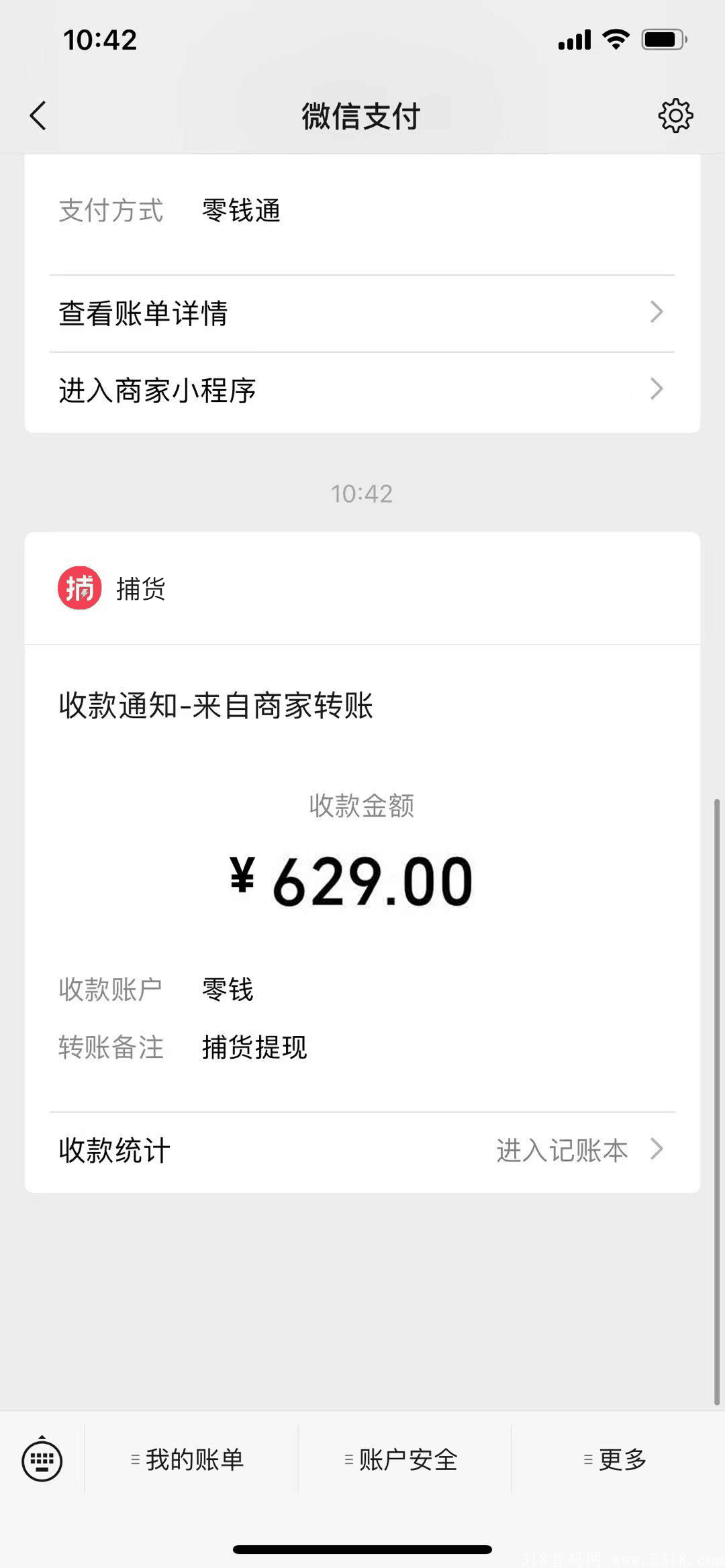Switch to keyboard input mode

click(x=42, y=1459)
